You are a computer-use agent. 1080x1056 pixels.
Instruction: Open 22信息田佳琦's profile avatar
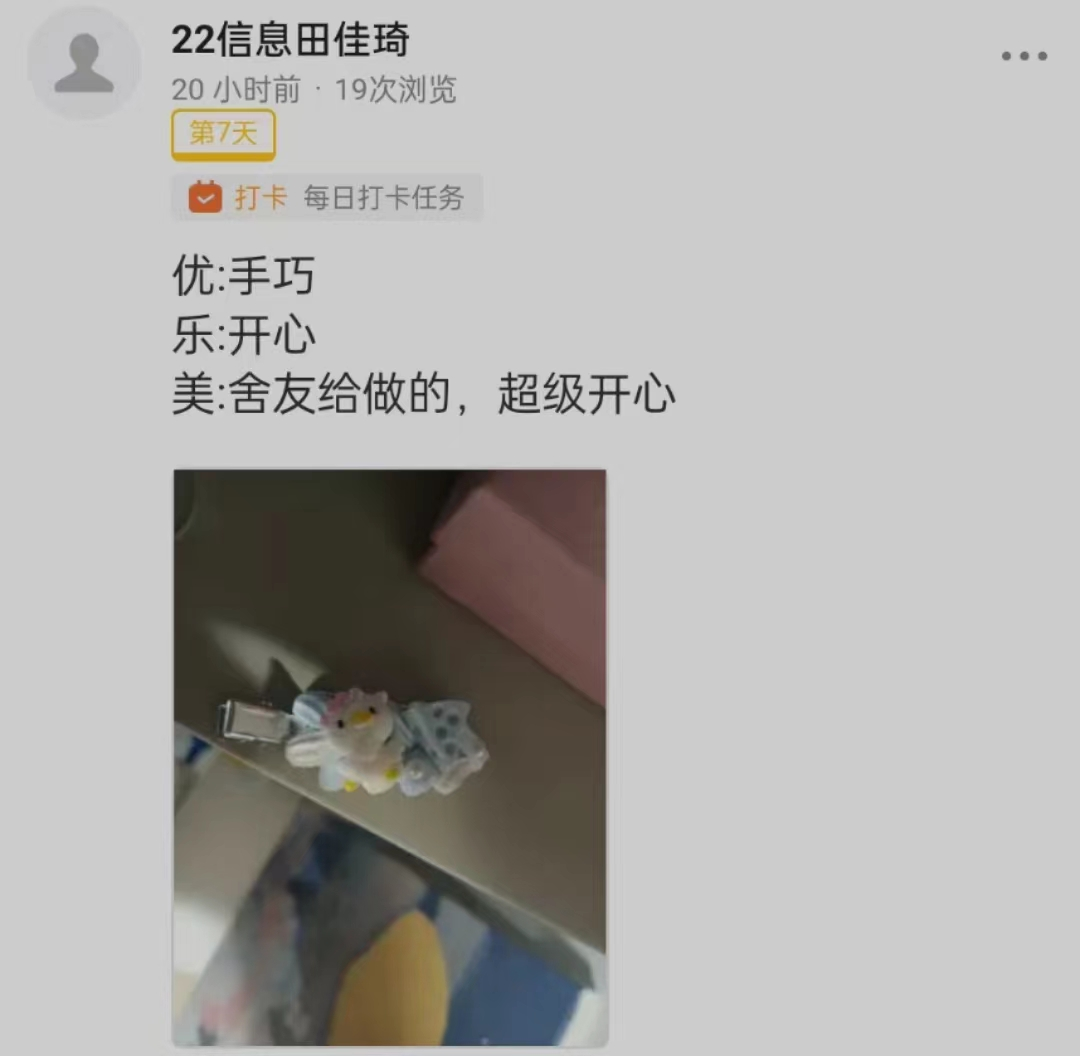[x=84, y=64]
